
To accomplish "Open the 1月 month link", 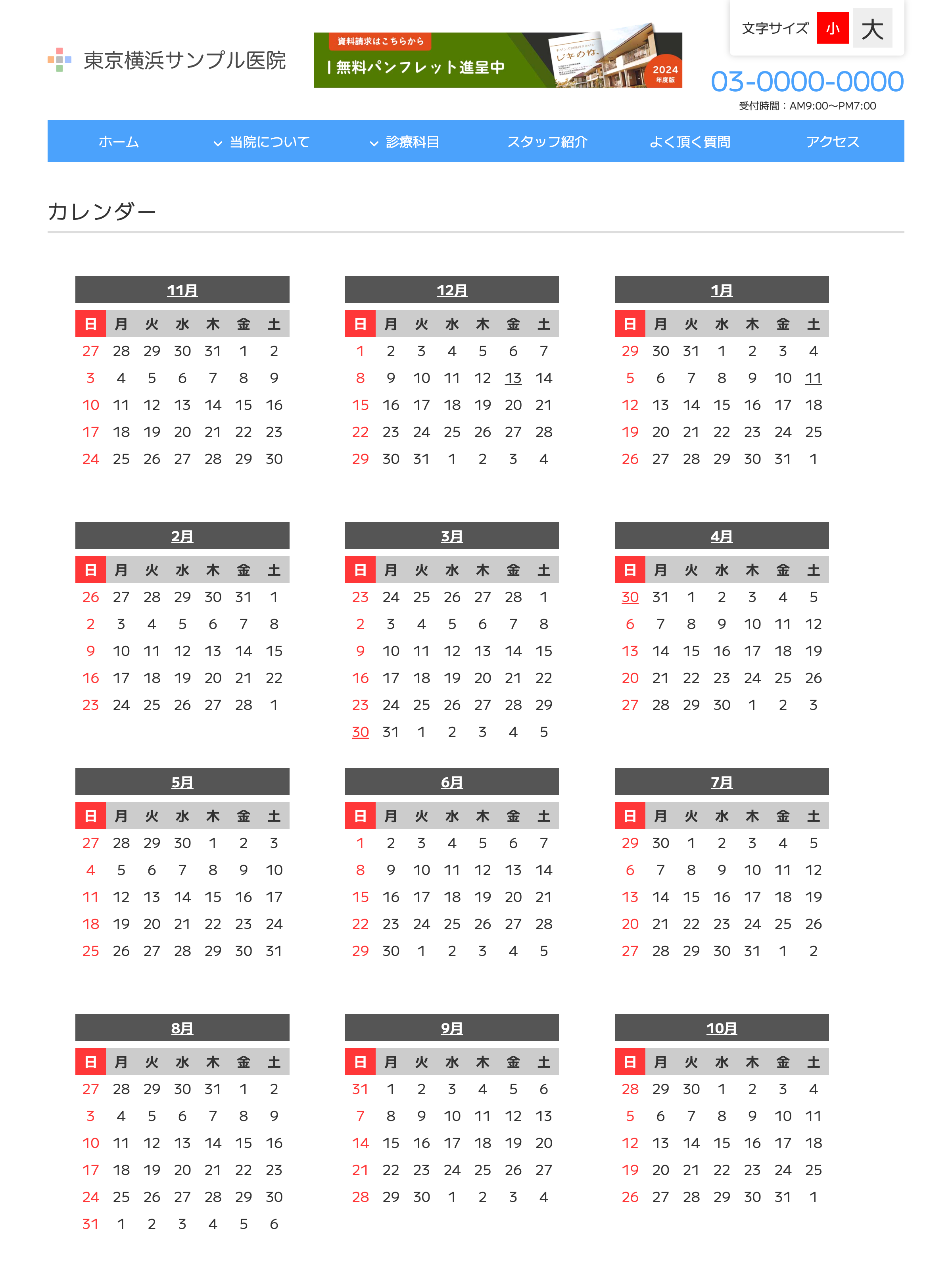I will 721,290.
